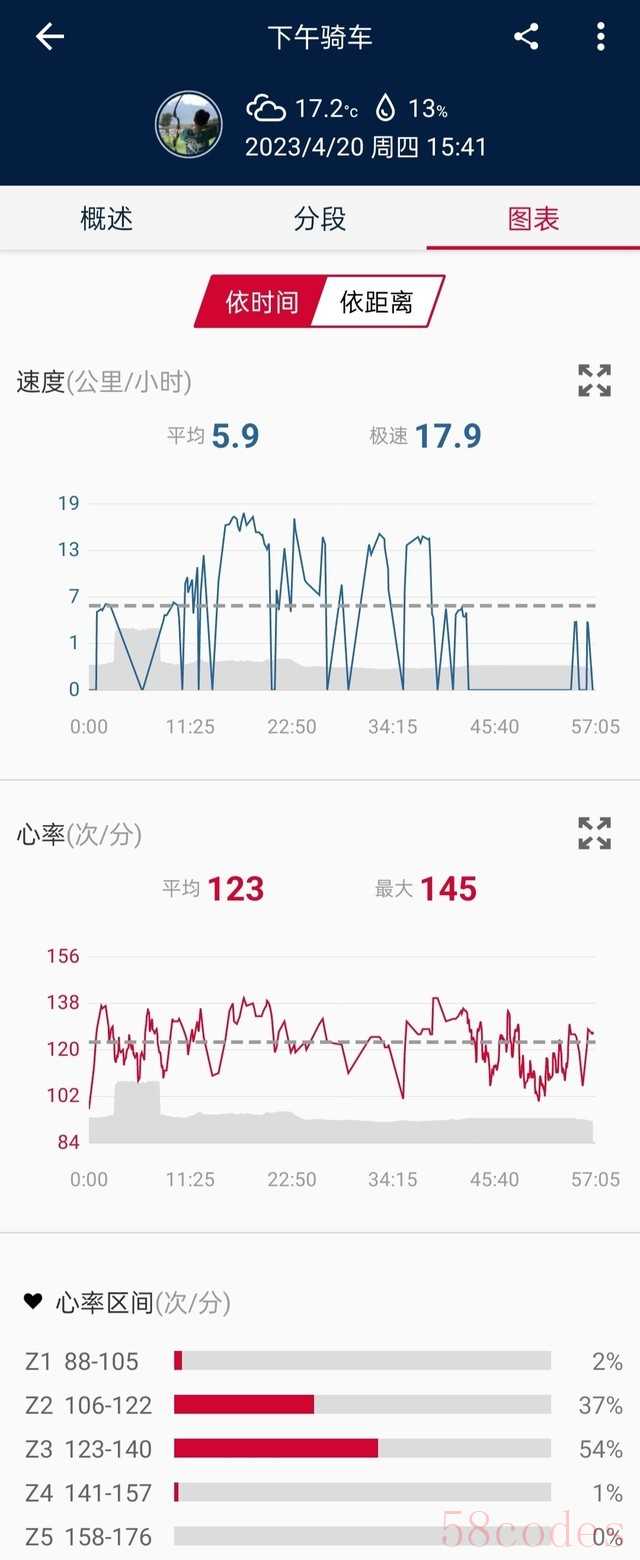The height and width of the screenshot is (1560, 640).
Task: Share this afternoon ride activity
Action: click(526, 37)
